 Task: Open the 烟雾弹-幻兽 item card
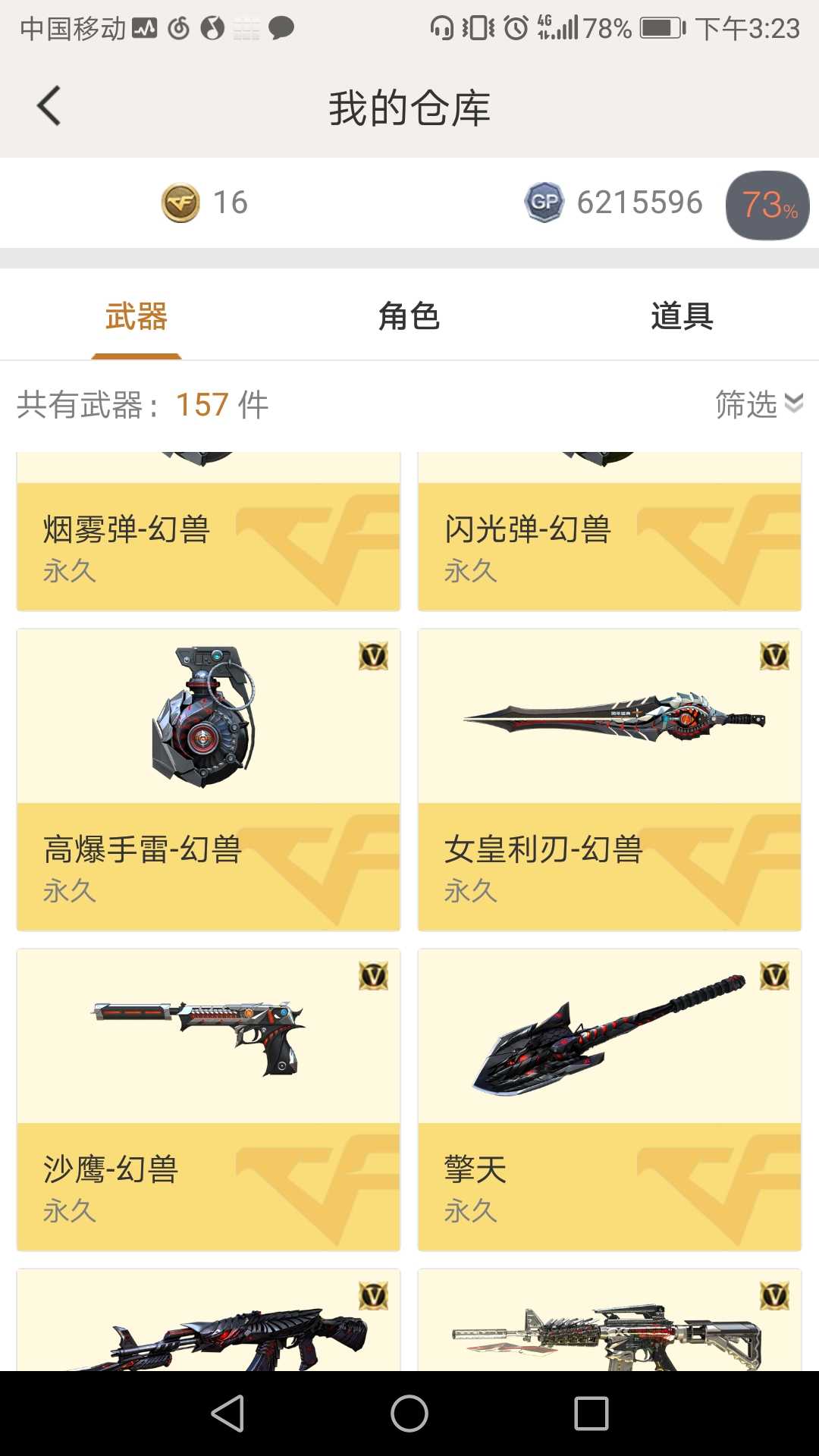pos(209,532)
